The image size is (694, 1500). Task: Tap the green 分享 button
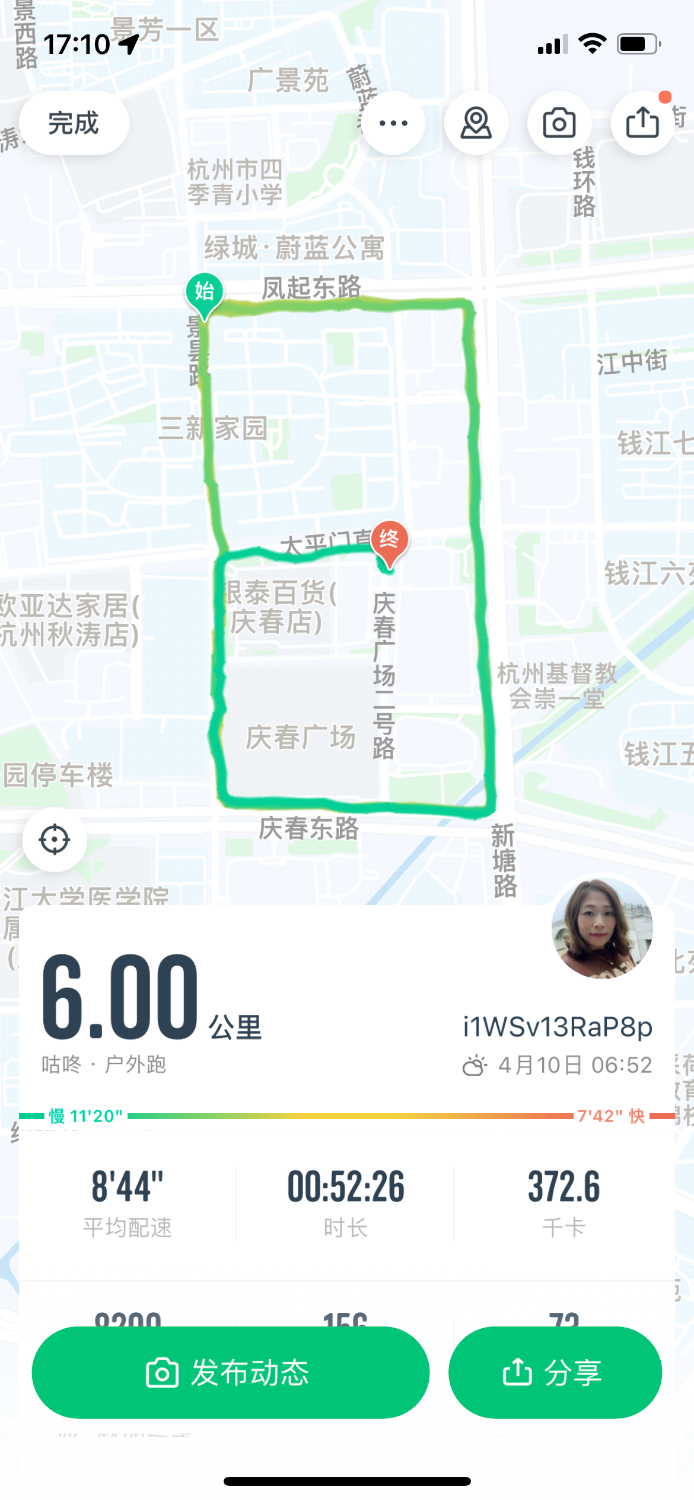(x=555, y=1372)
